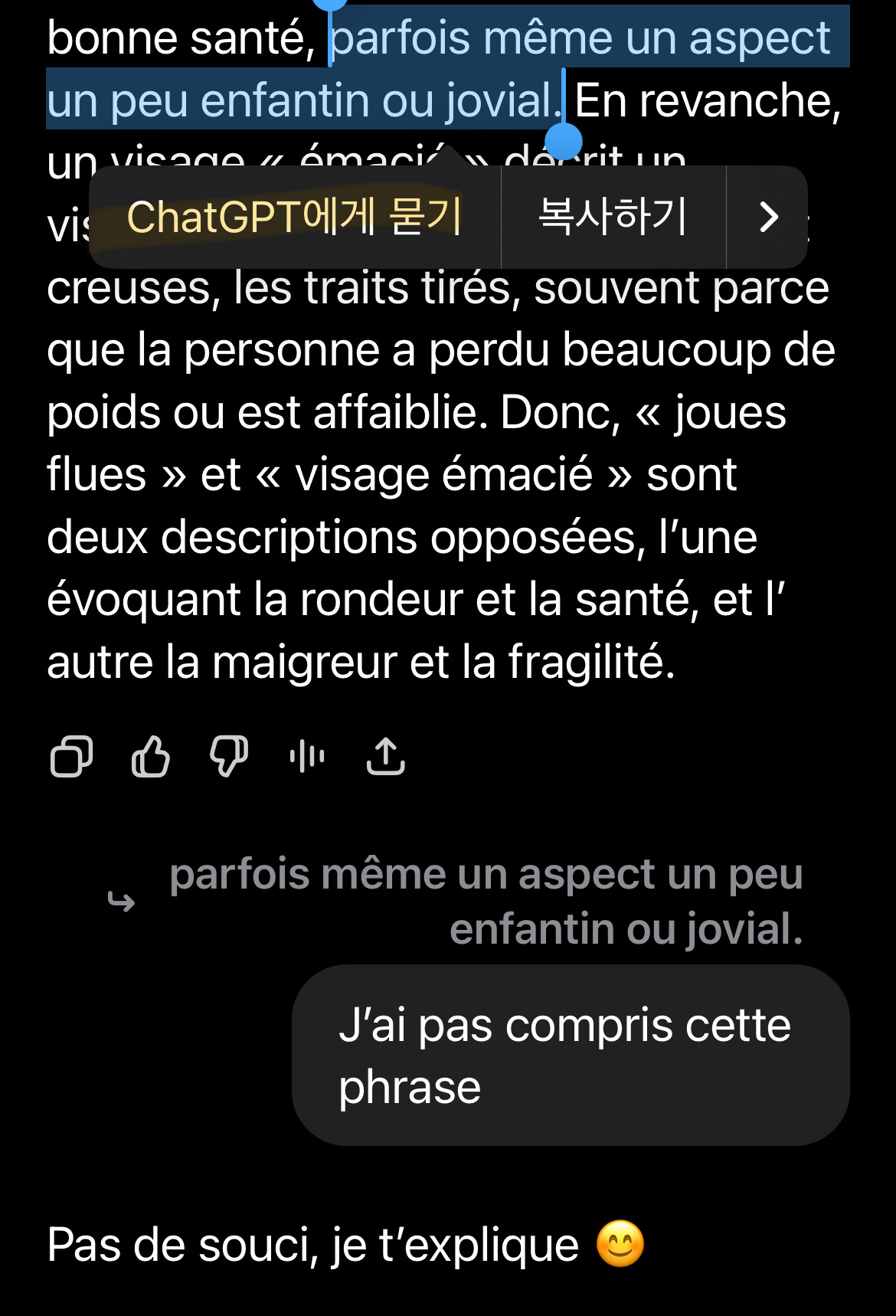Like the response with thumbs up
The width and height of the screenshot is (896, 1316).
point(151,757)
